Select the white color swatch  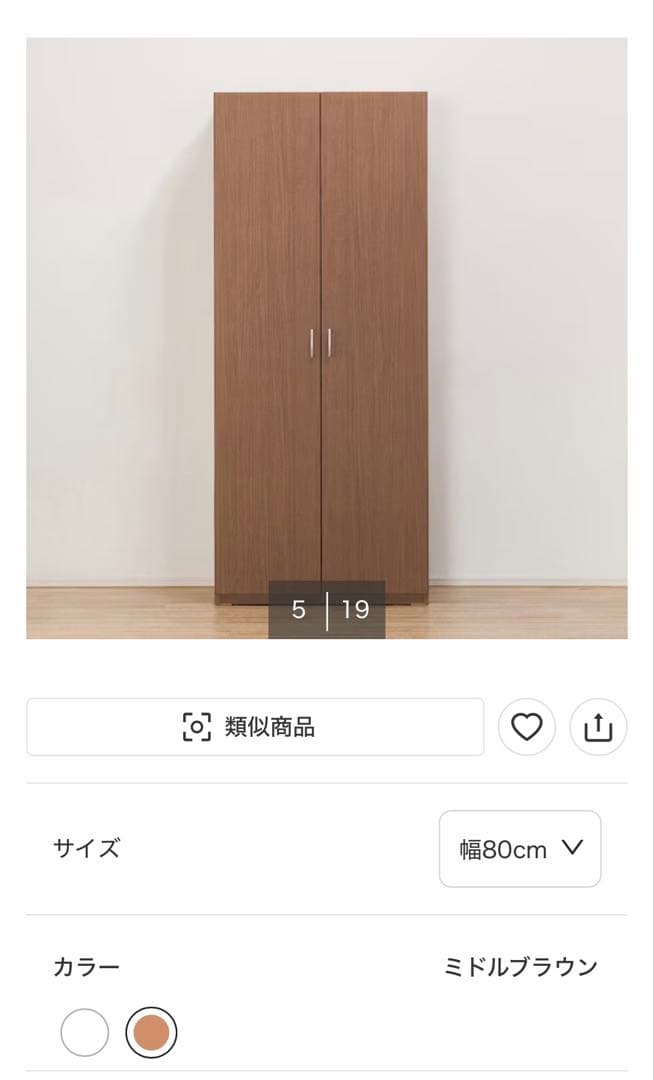[84, 1033]
